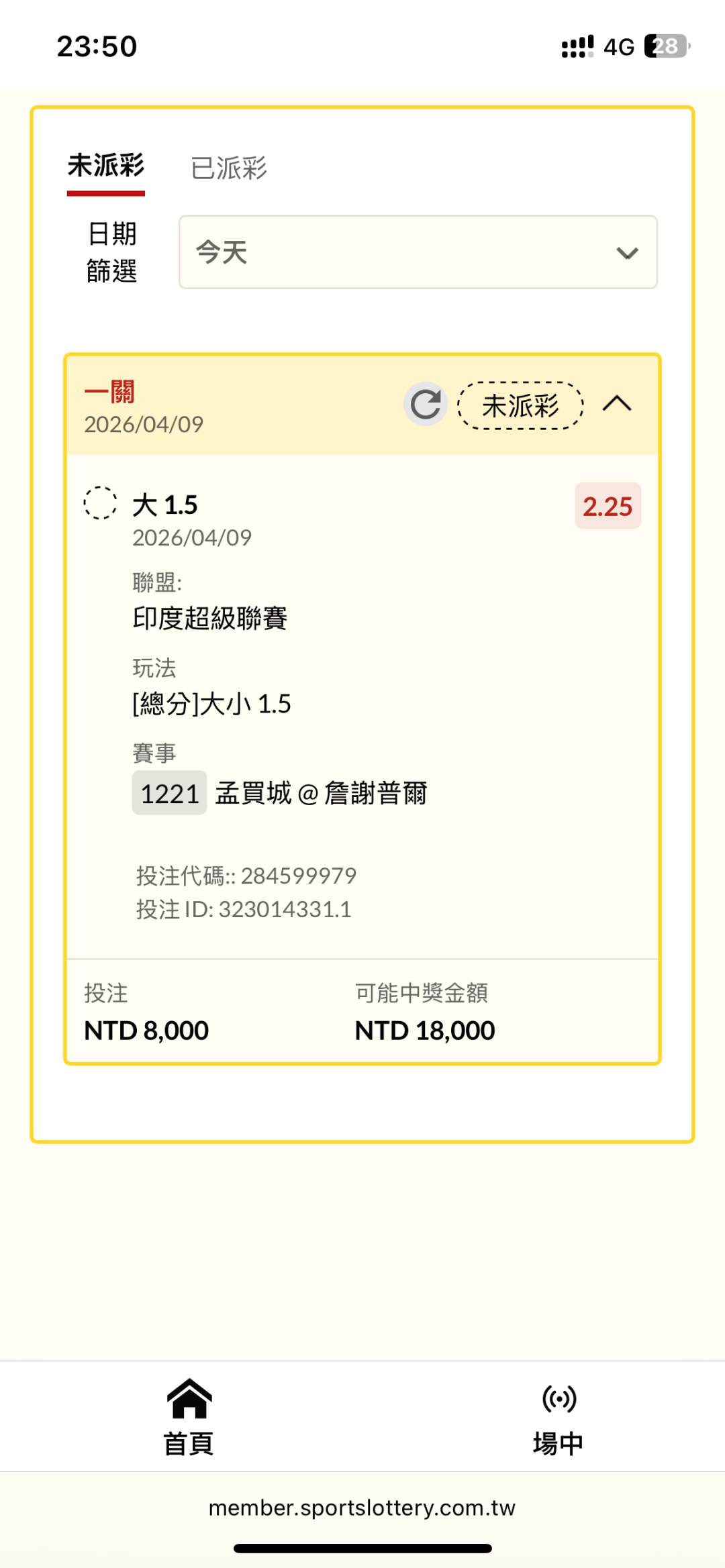Image resolution: width=725 pixels, height=1568 pixels.
Task: Collapse the 一關 bet card
Action: [617, 404]
